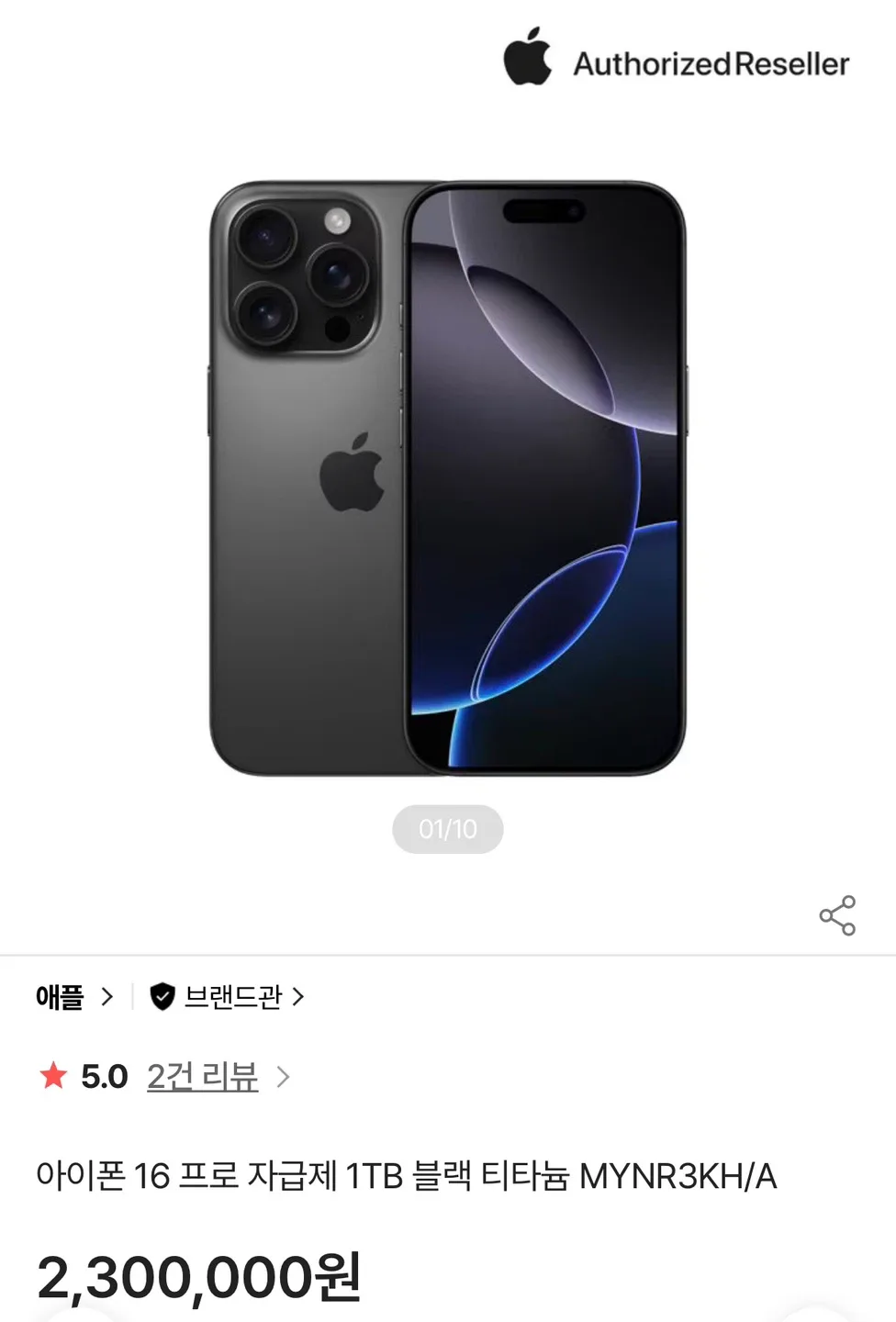The width and height of the screenshot is (896, 1322).
Task: Open the 2건 리뷰 reviews link
Action: click(x=203, y=1076)
